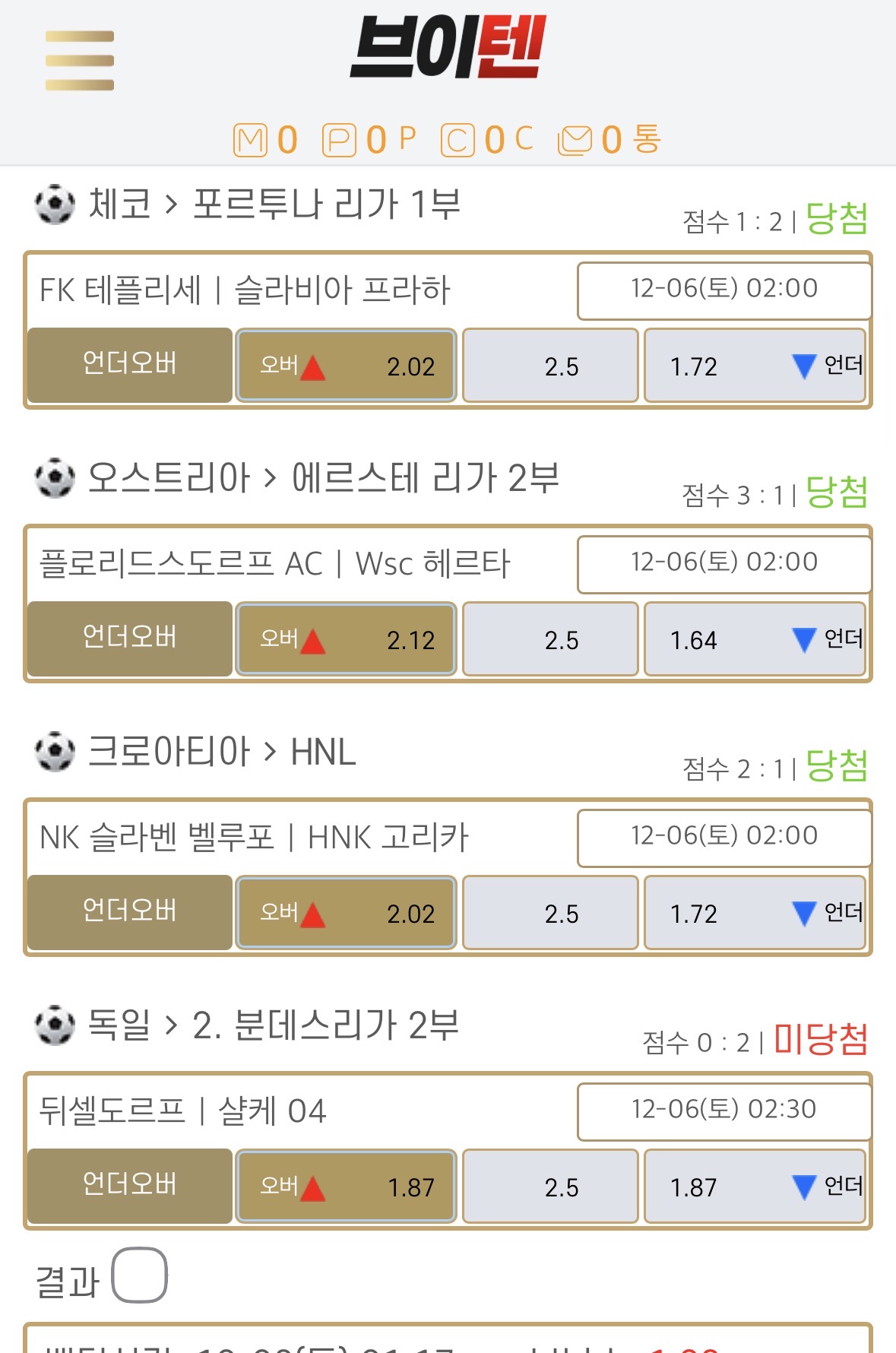The image size is (896, 1353).
Task: Select Over 1.87 for 뒤셀도르프 vs 샬케 04
Action: 347,1187
